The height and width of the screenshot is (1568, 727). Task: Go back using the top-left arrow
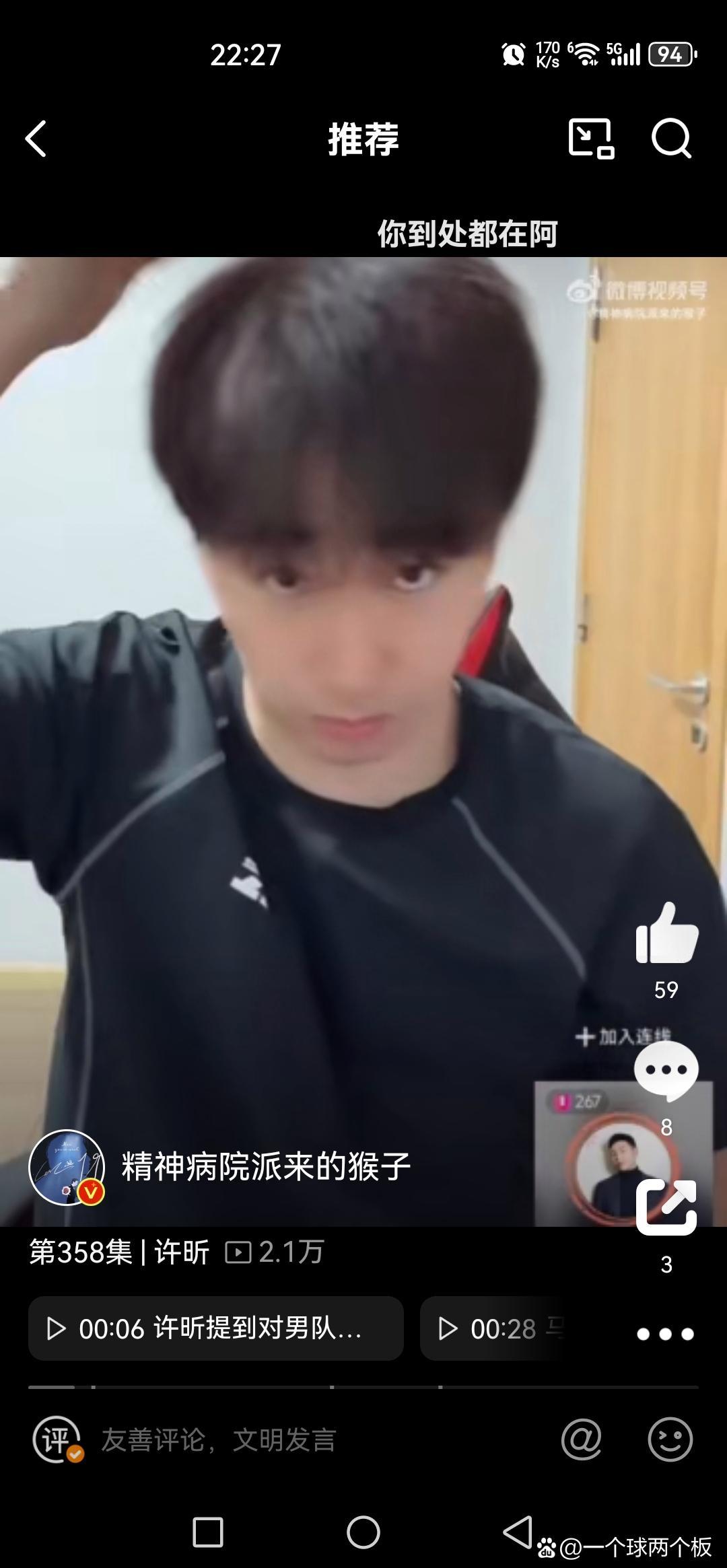[36, 139]
